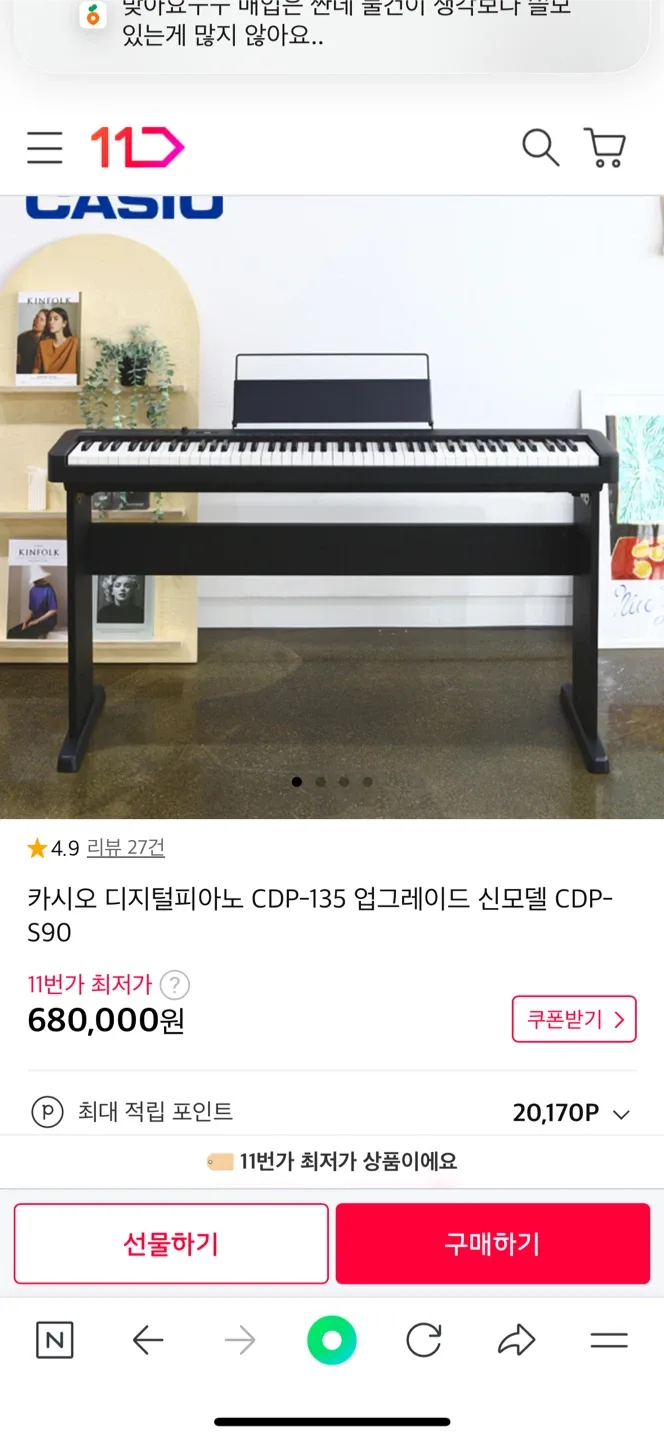This screenshot has height=1440, width=664.
Task: Open the shopping cart
Action: click(x=604, y=148)
